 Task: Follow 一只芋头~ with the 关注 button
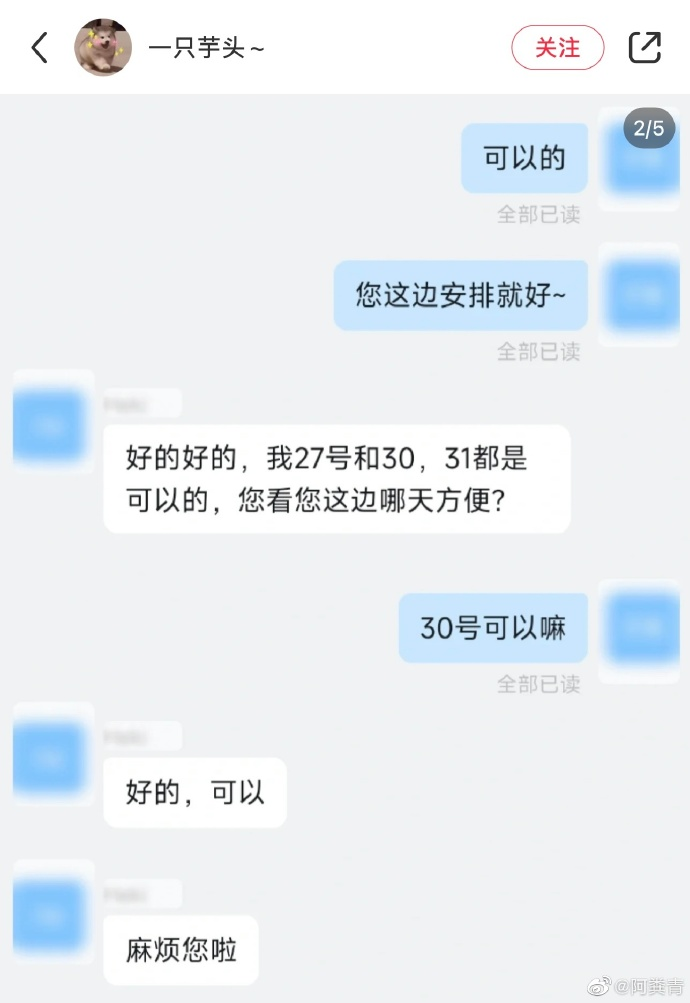coord(557,47)
